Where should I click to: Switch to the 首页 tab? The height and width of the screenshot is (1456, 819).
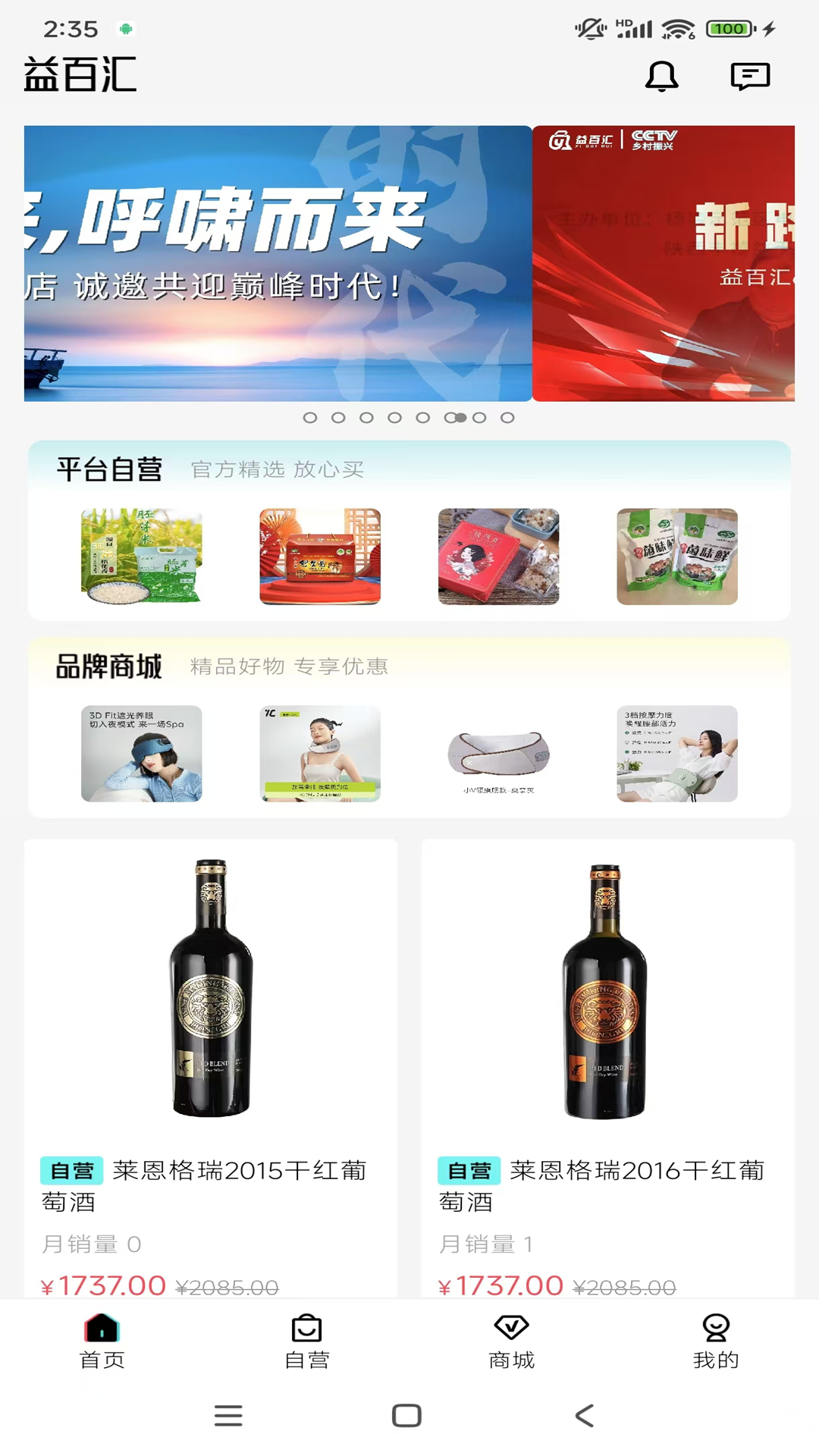102,1342
